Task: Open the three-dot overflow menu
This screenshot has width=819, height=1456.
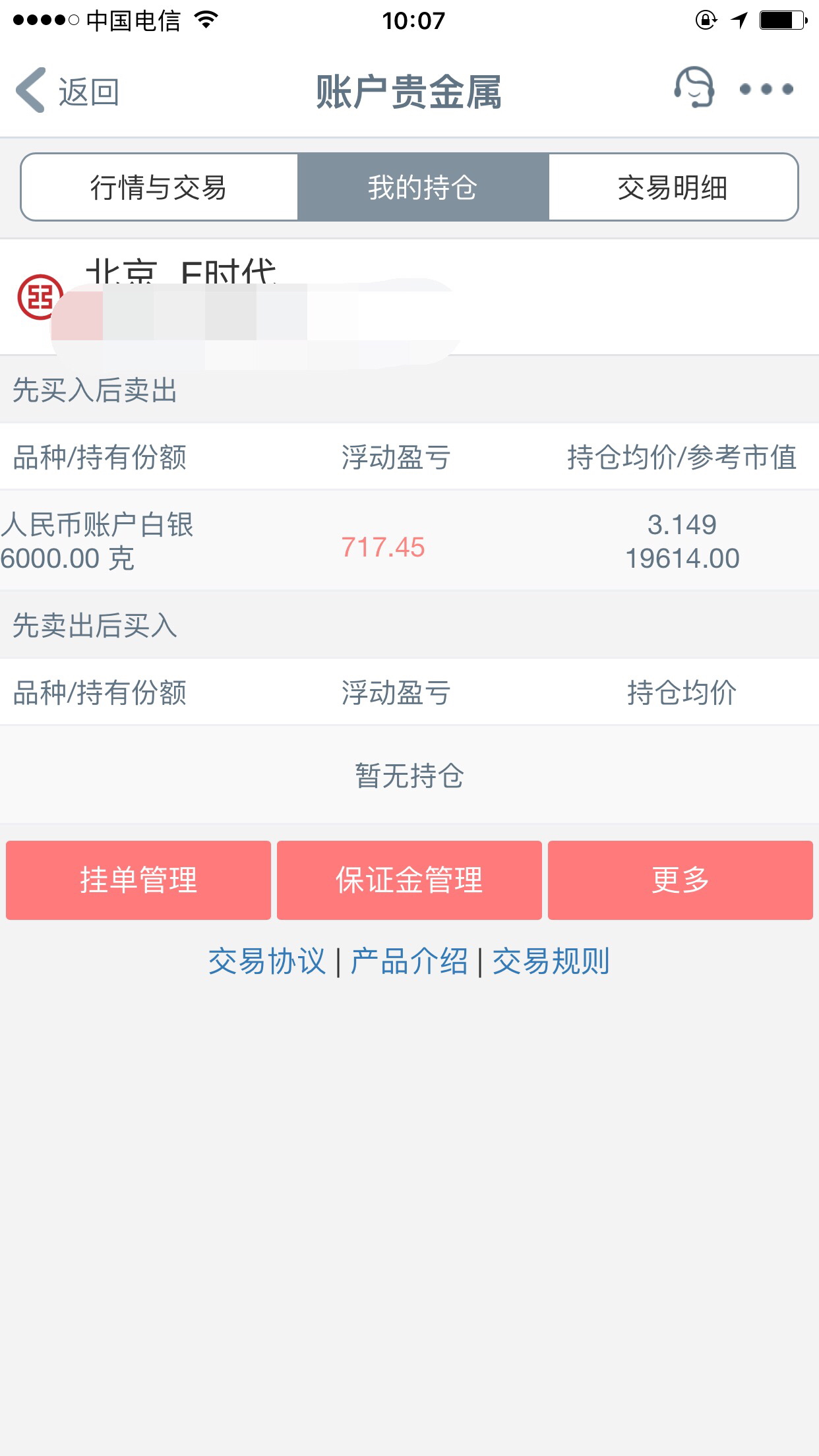Action: 766,89
